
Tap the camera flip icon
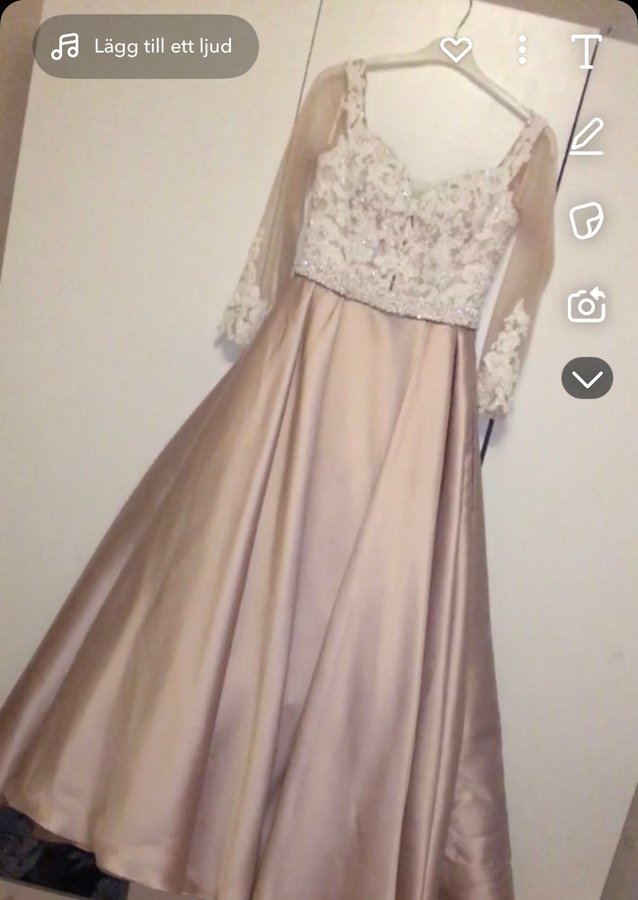tap(587, 305)
